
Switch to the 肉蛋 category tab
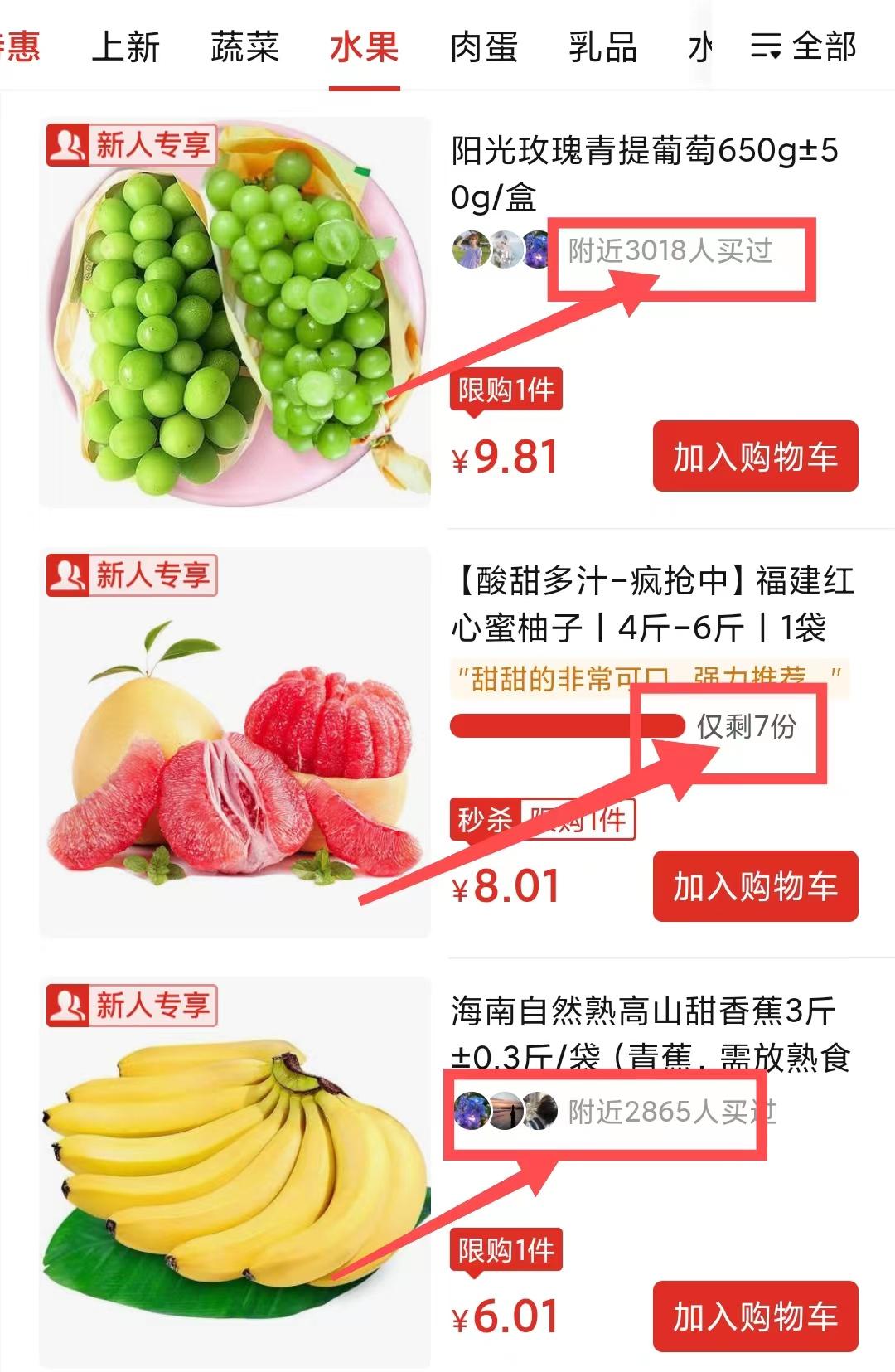(x=482, y=48)
